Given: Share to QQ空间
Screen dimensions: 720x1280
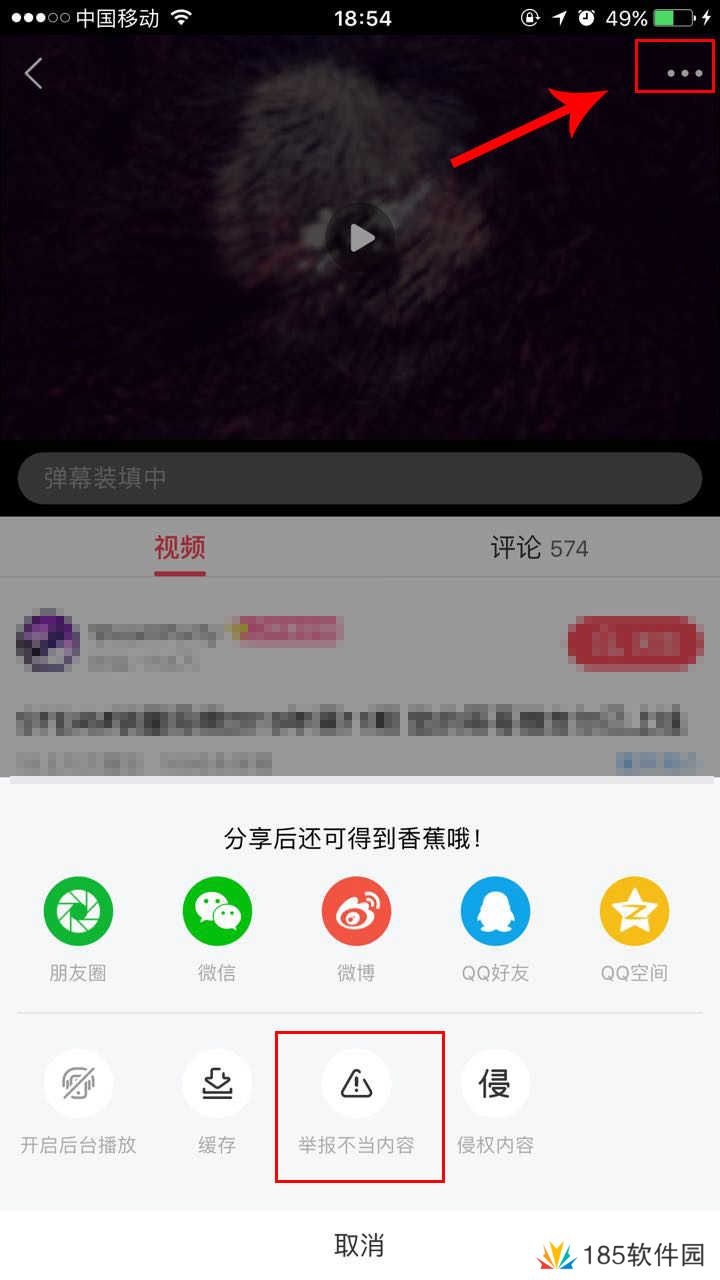Looking at the screenshot, I should tap(634, 912).
